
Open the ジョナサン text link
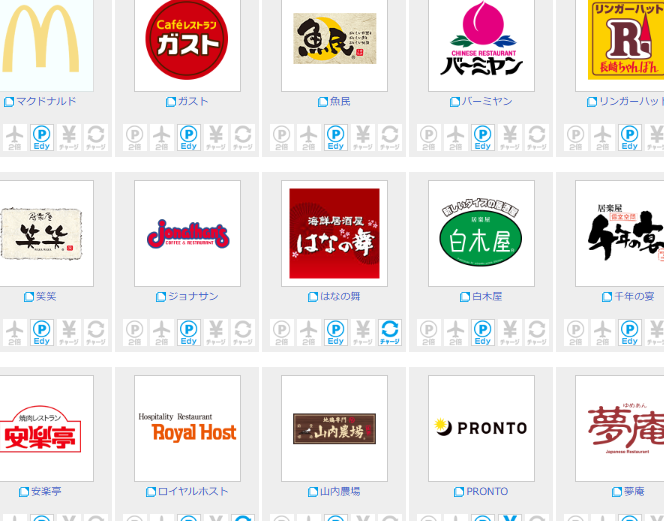[193, 297]
